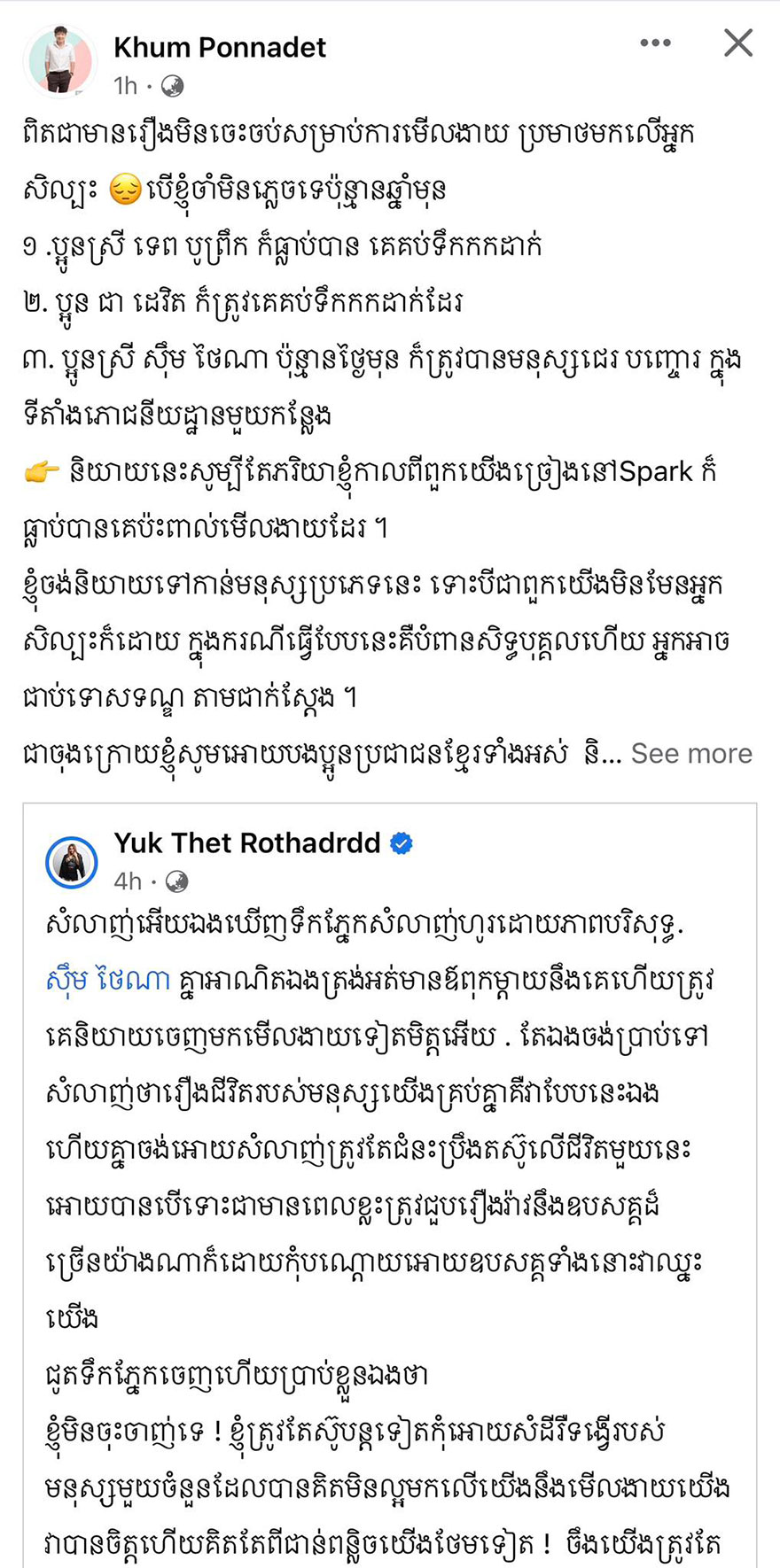Expand the post with See more
Screen dimensions: 780x1568
pos(690,754)
